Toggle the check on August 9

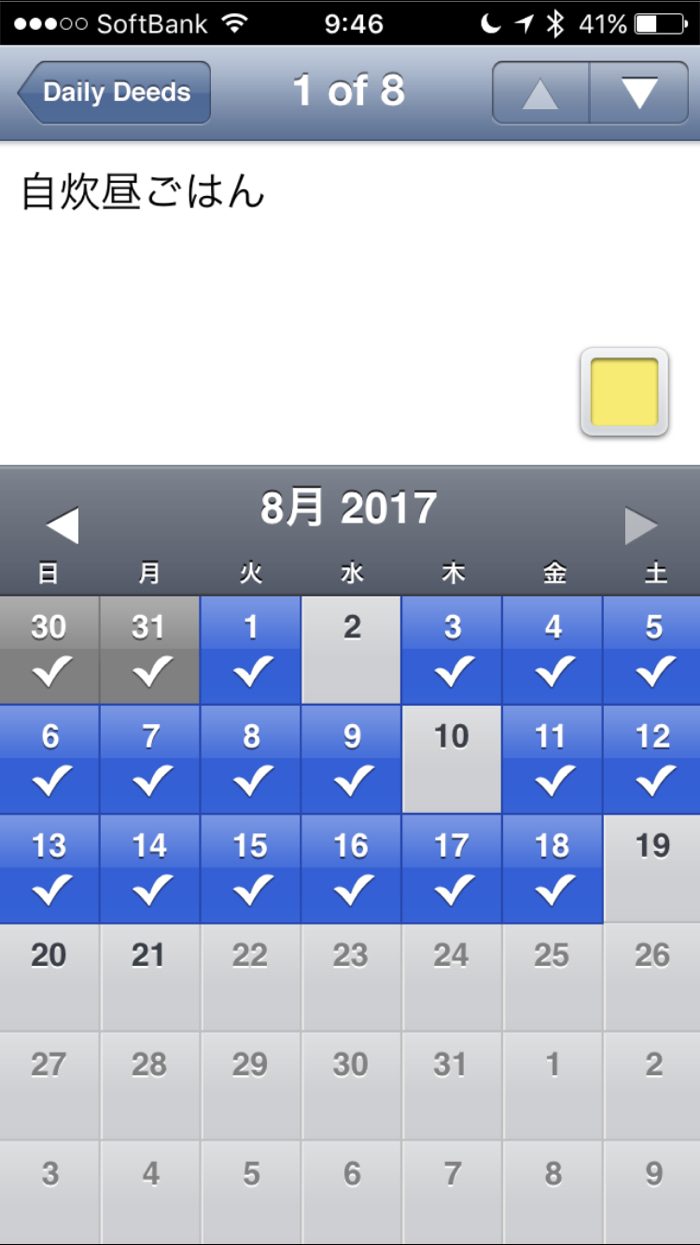pos(351,759)
